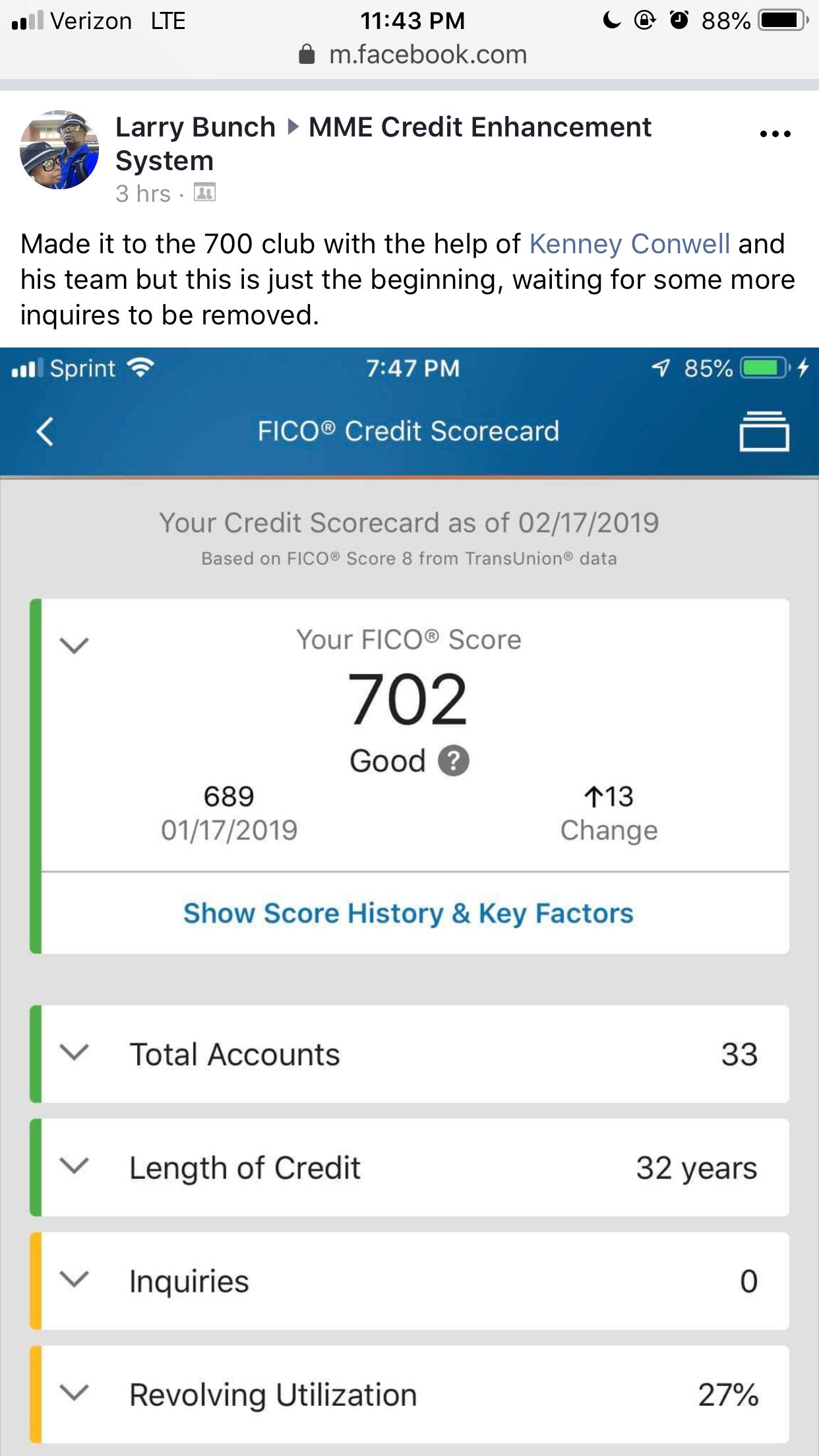Open Kenney Conwell's tagged profile
Image resolution: width=819 pixels, height=1456 pixels.
click(x=629, y=244)
